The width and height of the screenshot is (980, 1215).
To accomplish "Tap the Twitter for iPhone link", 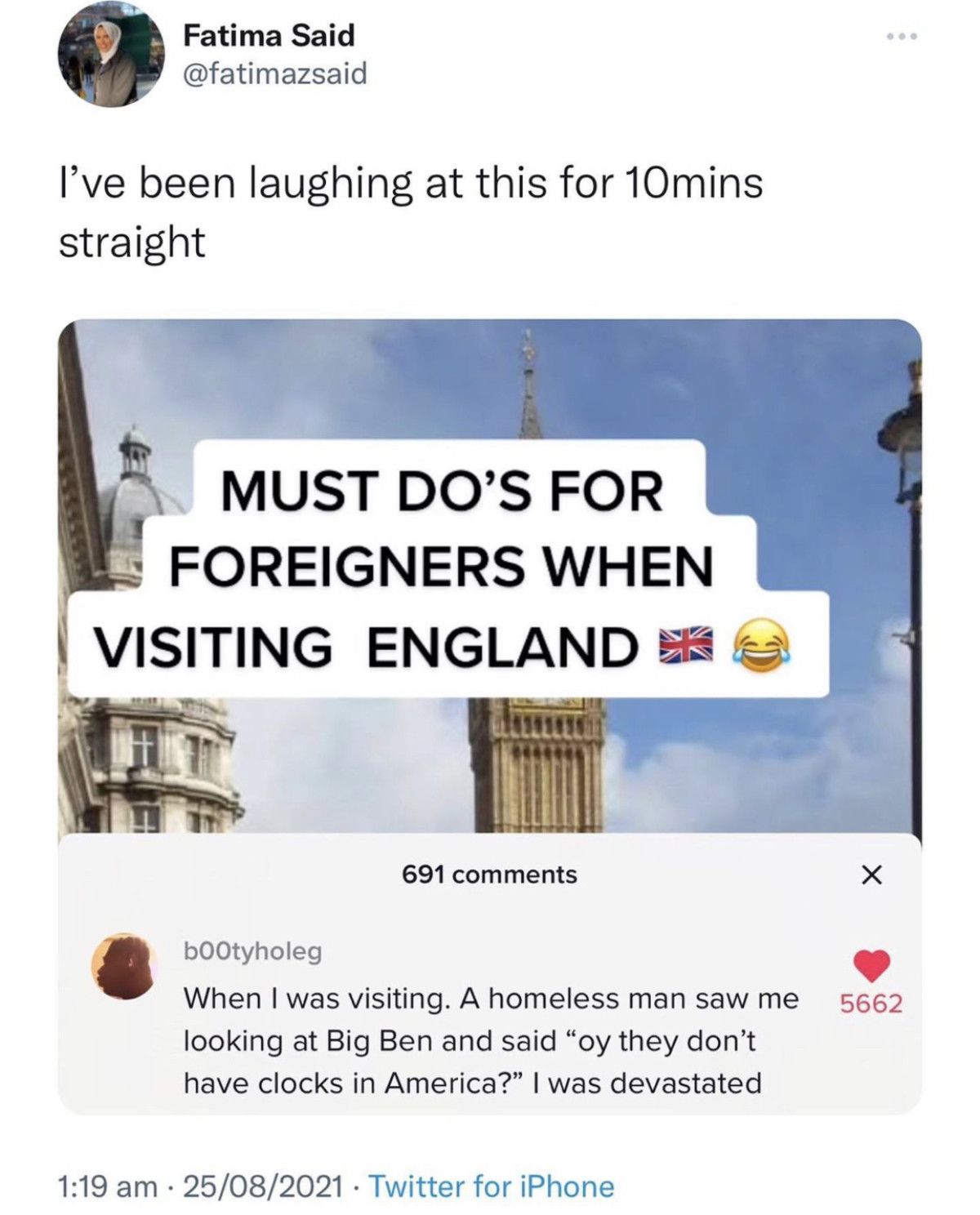I will (x=492, y=1186).
